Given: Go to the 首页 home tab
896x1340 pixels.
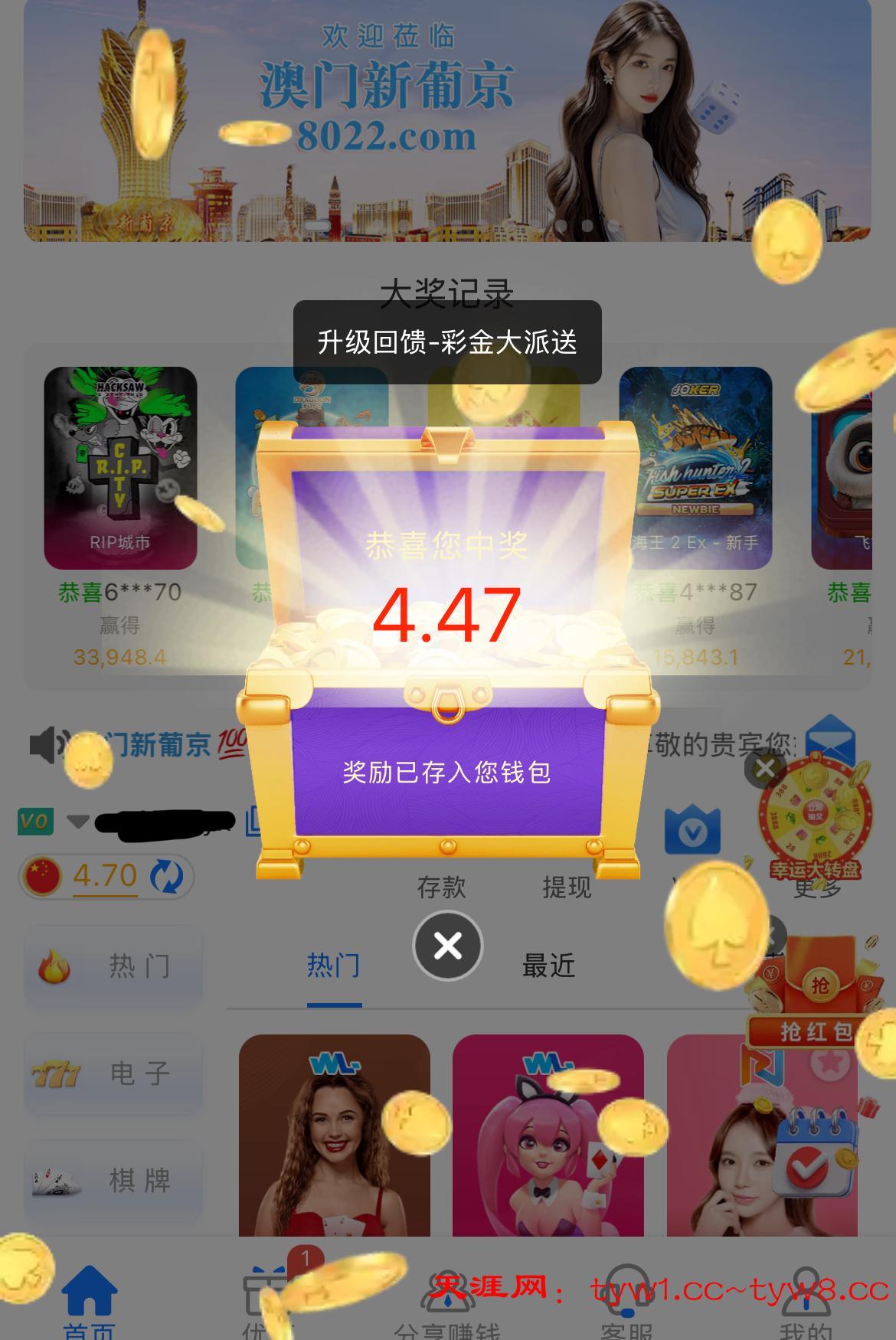Looking at the screenshot, I should point(89,1302).
